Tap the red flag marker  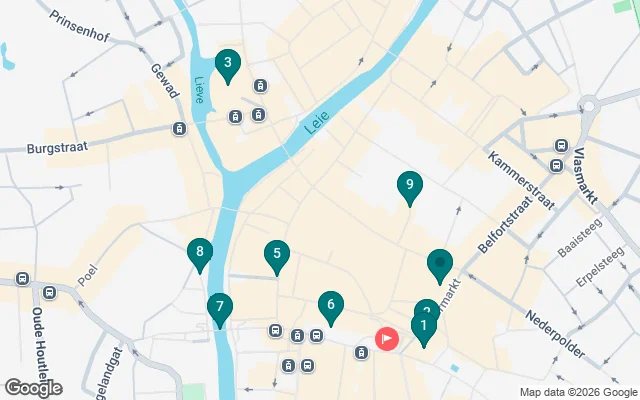[387, 339]
